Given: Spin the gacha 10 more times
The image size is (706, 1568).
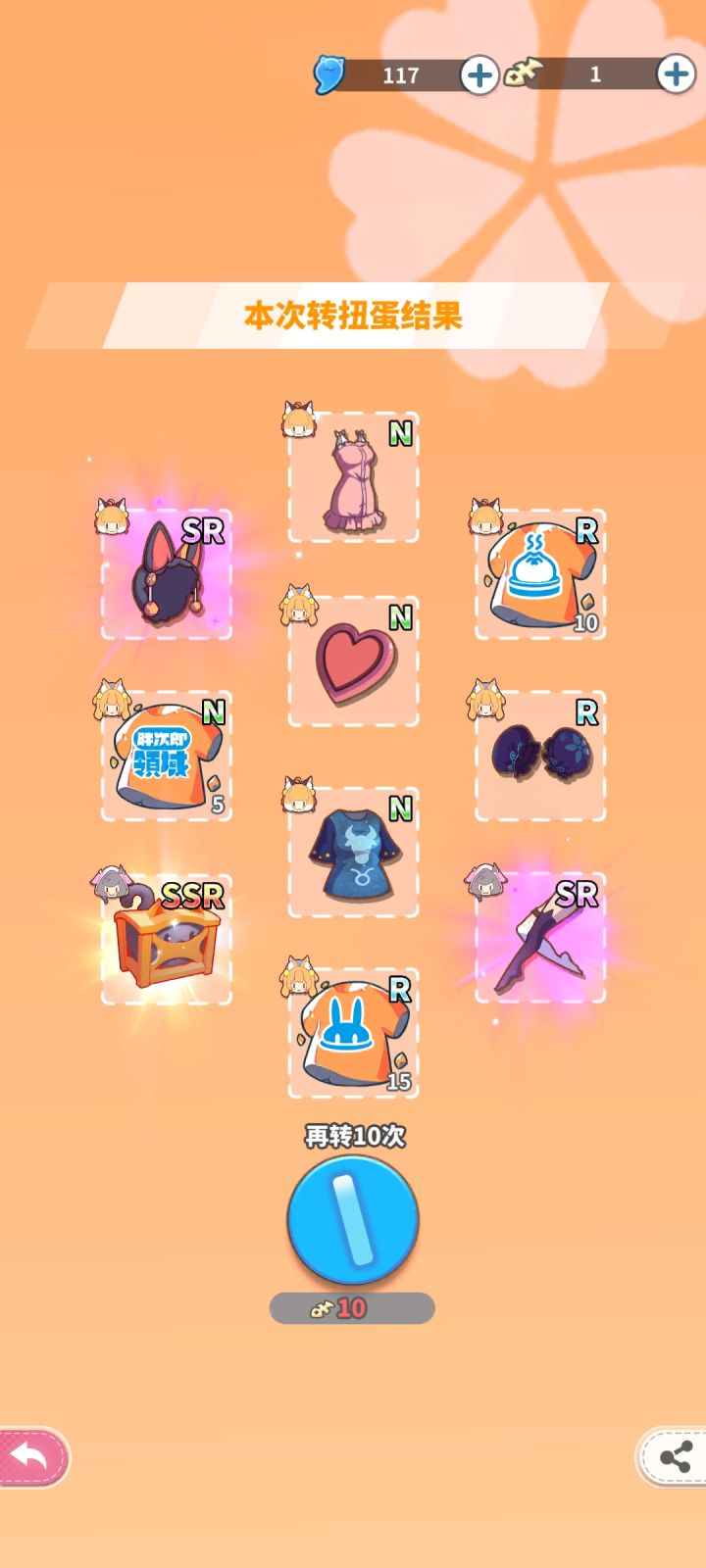Looking at the screenshot, I should pos(353,1220).
